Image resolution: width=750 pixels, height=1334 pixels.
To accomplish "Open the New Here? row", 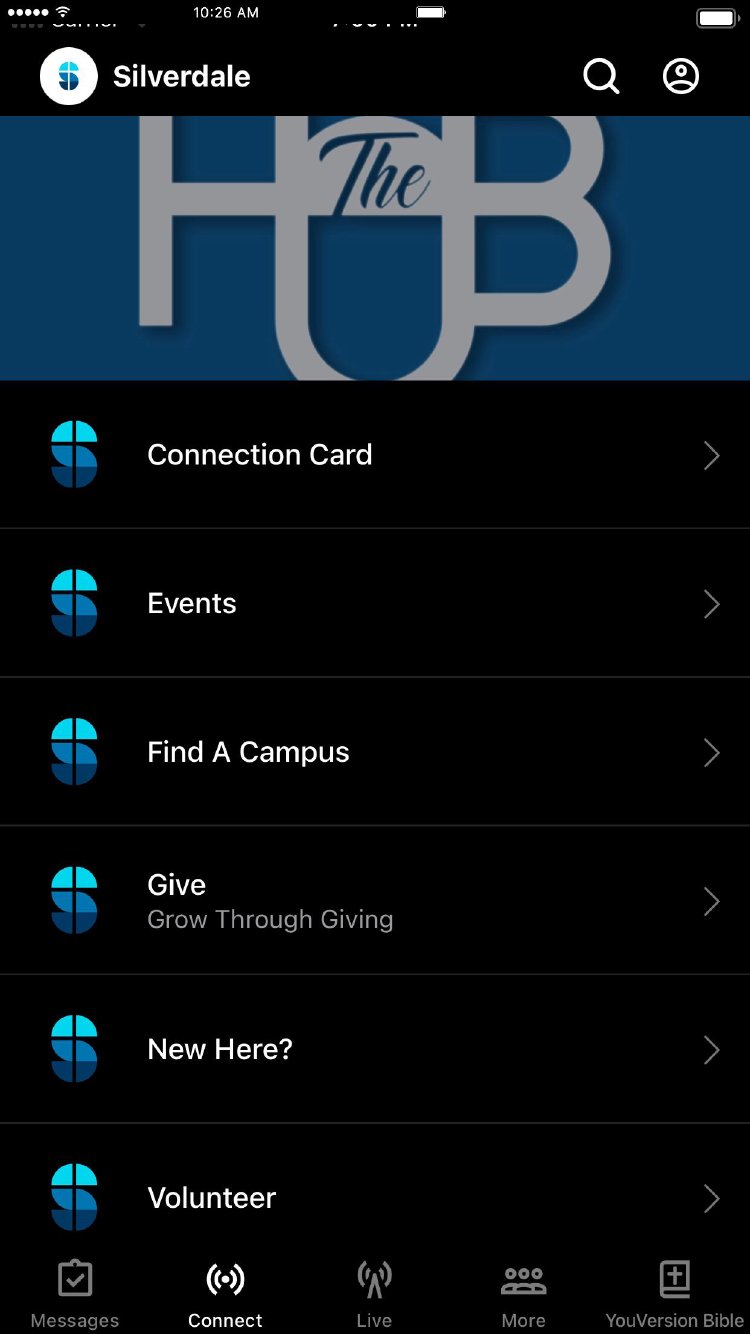I will click(375, 1049).
